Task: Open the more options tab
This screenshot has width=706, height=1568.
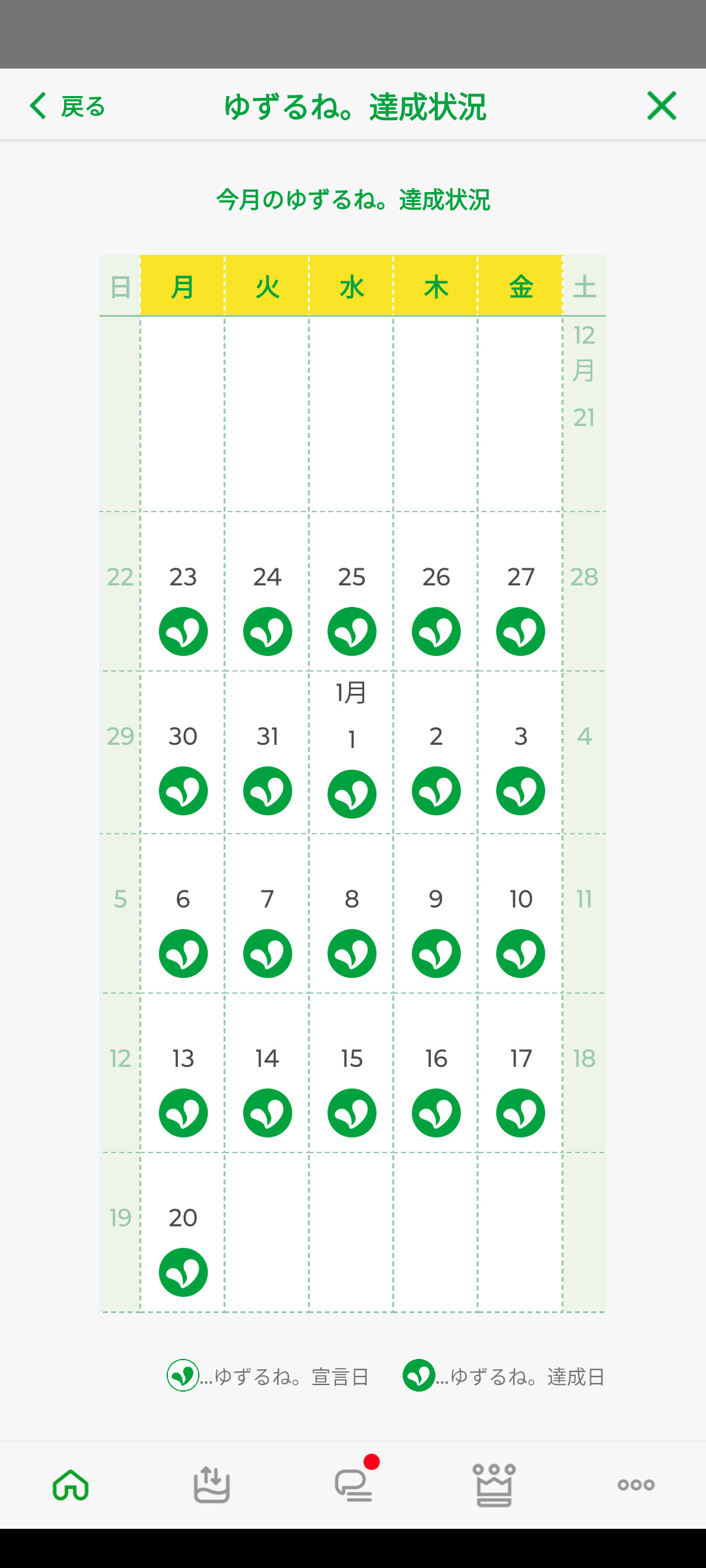Action: (x=635, y=1485)
